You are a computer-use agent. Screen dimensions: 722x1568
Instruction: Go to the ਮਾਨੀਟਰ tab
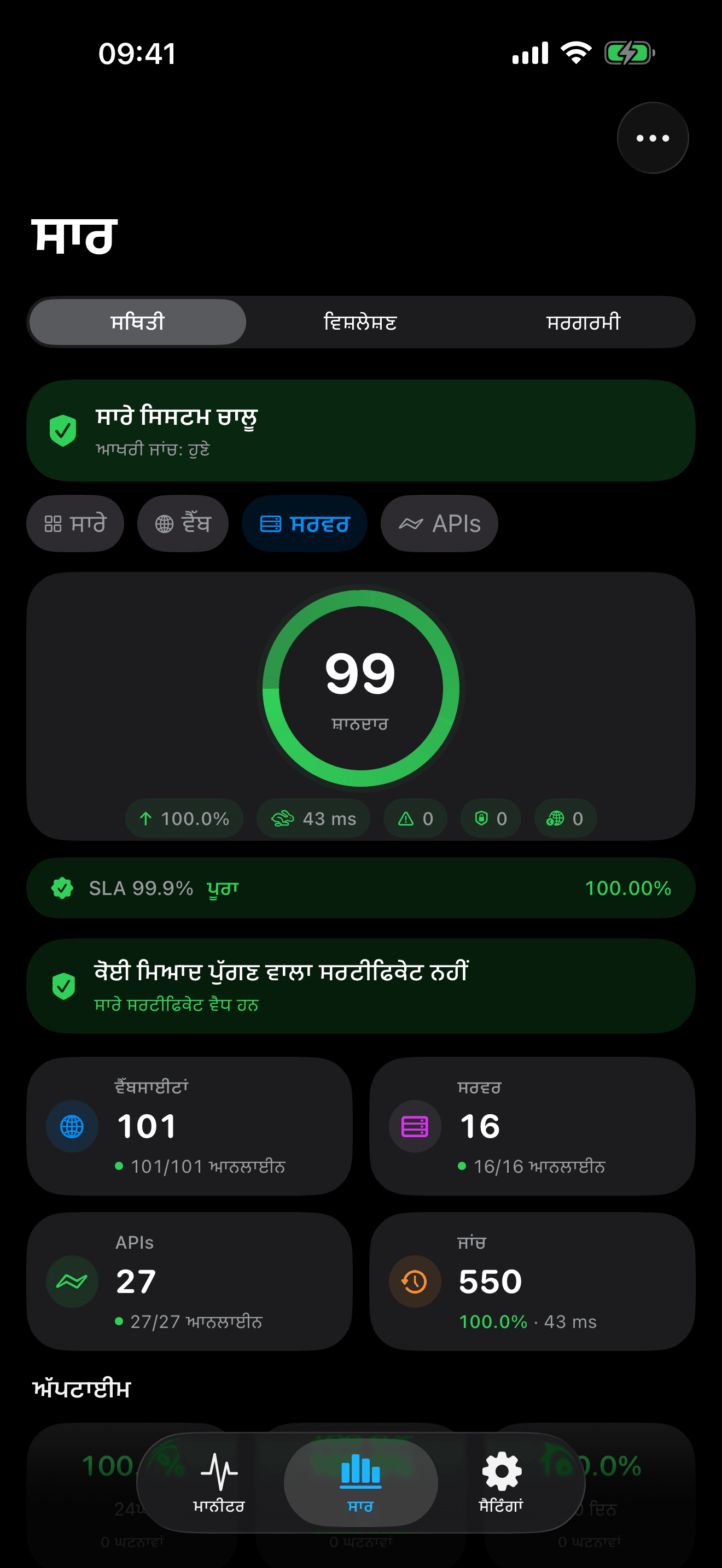point(219,1482)
